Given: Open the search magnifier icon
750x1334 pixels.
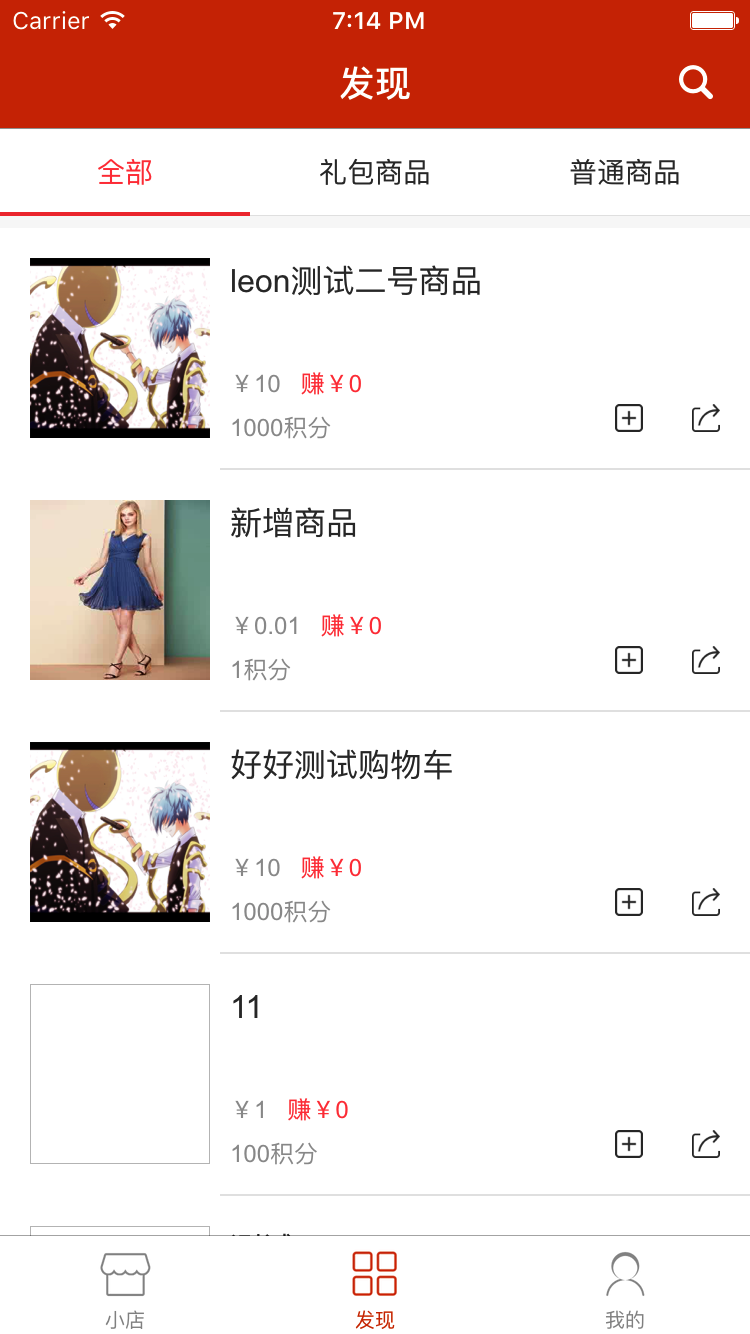Looking at the screenshot, I should tap(696, 82).
